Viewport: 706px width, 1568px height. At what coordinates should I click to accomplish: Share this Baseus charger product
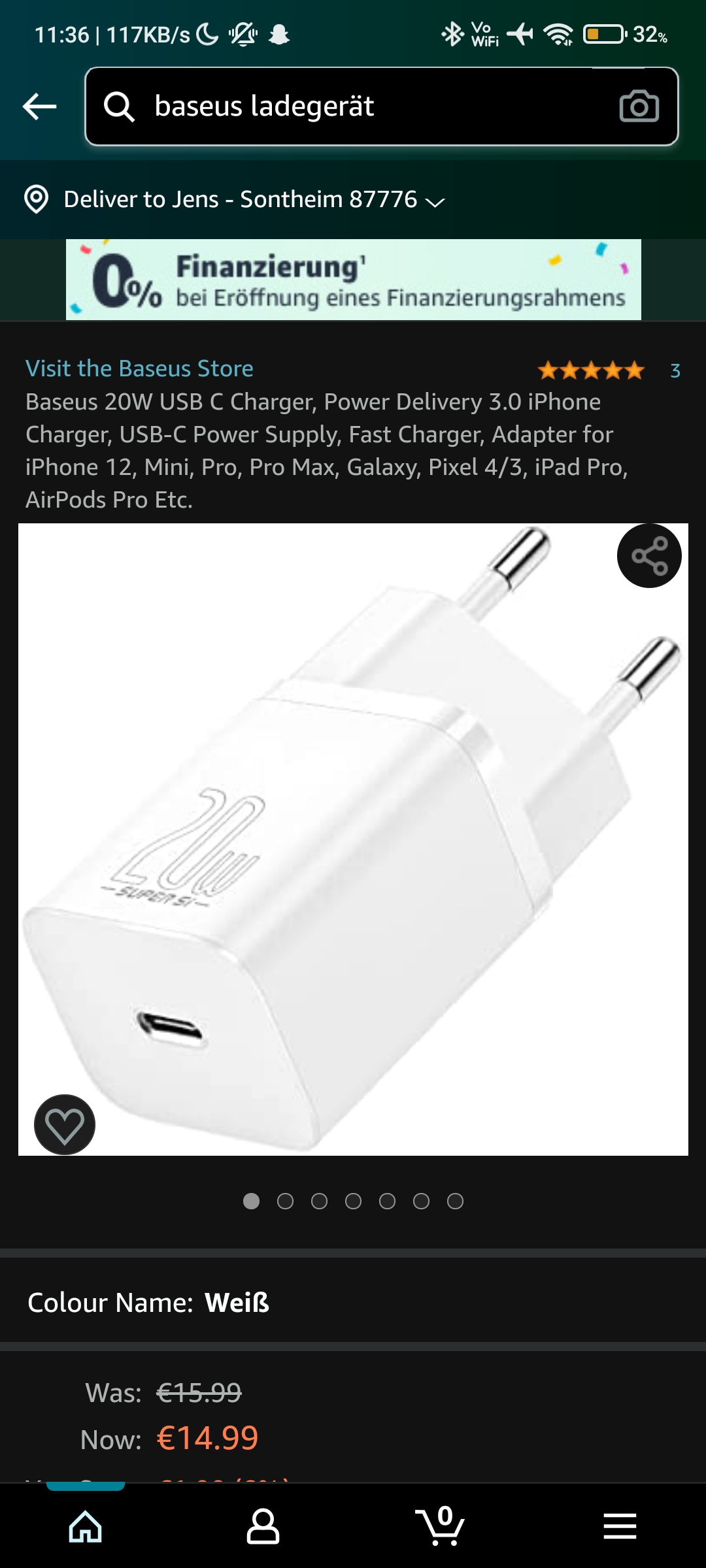(x=649, y=556)
